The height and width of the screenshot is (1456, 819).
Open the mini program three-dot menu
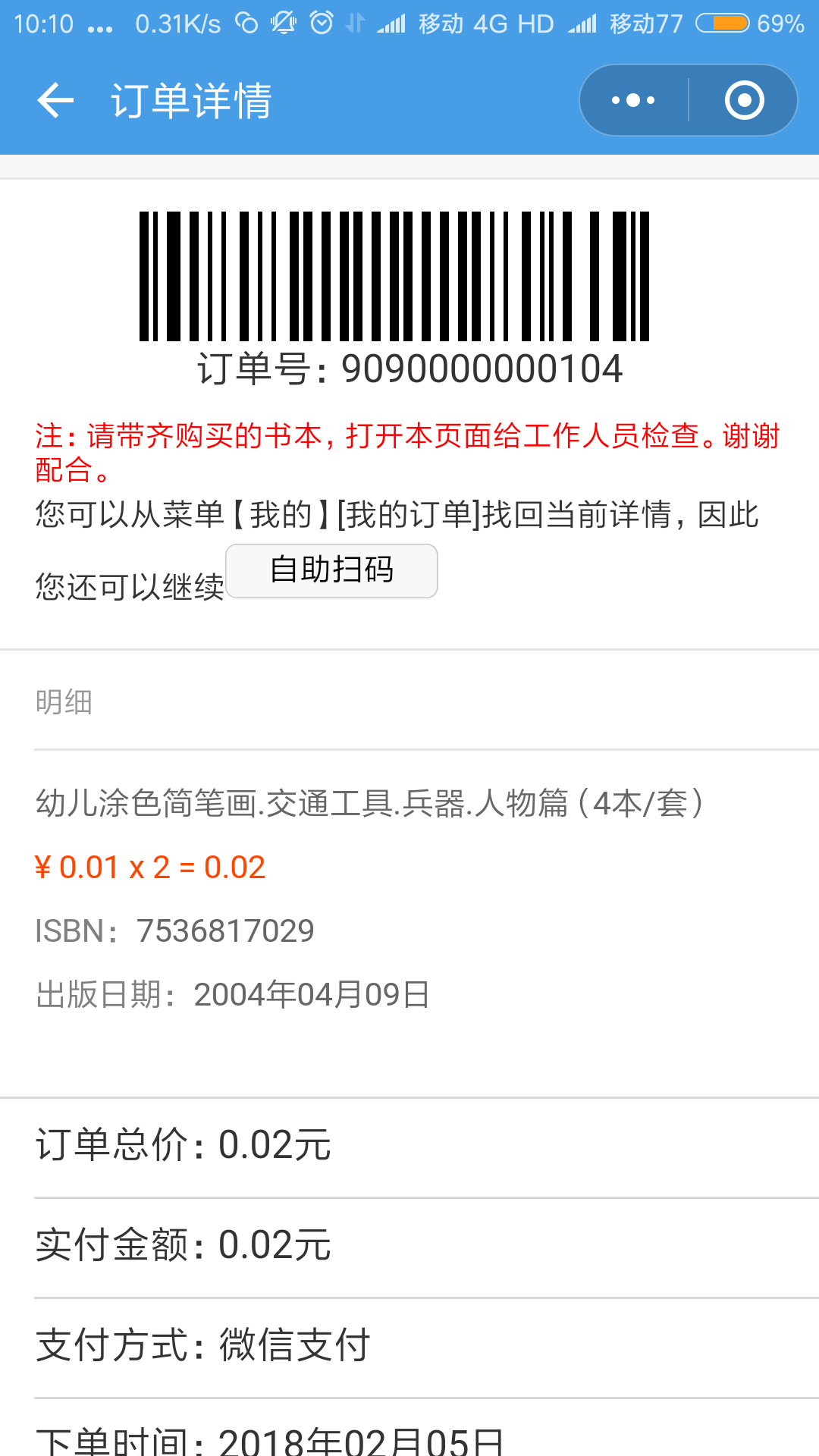pos(633,100)
